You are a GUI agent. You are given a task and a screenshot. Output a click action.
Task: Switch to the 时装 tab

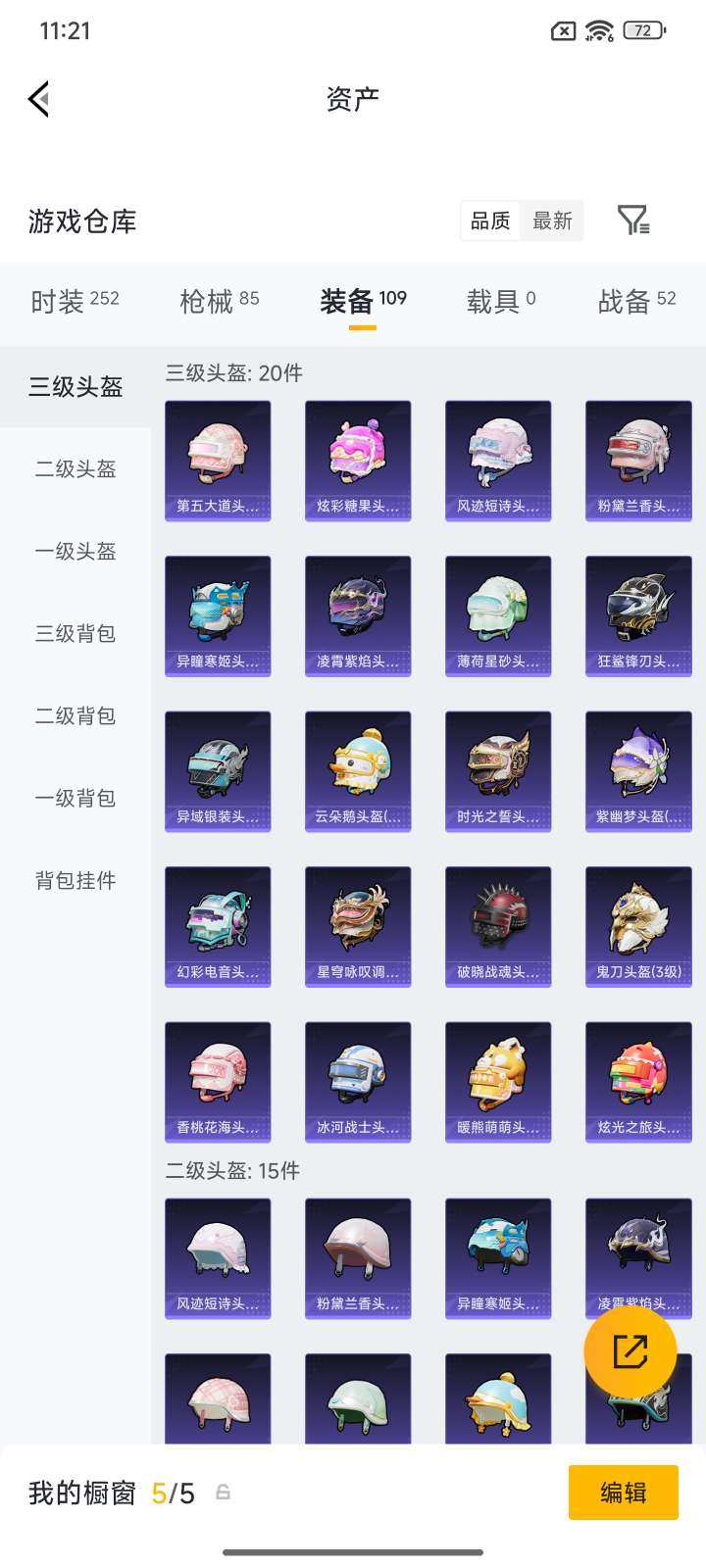pos(75,301)
